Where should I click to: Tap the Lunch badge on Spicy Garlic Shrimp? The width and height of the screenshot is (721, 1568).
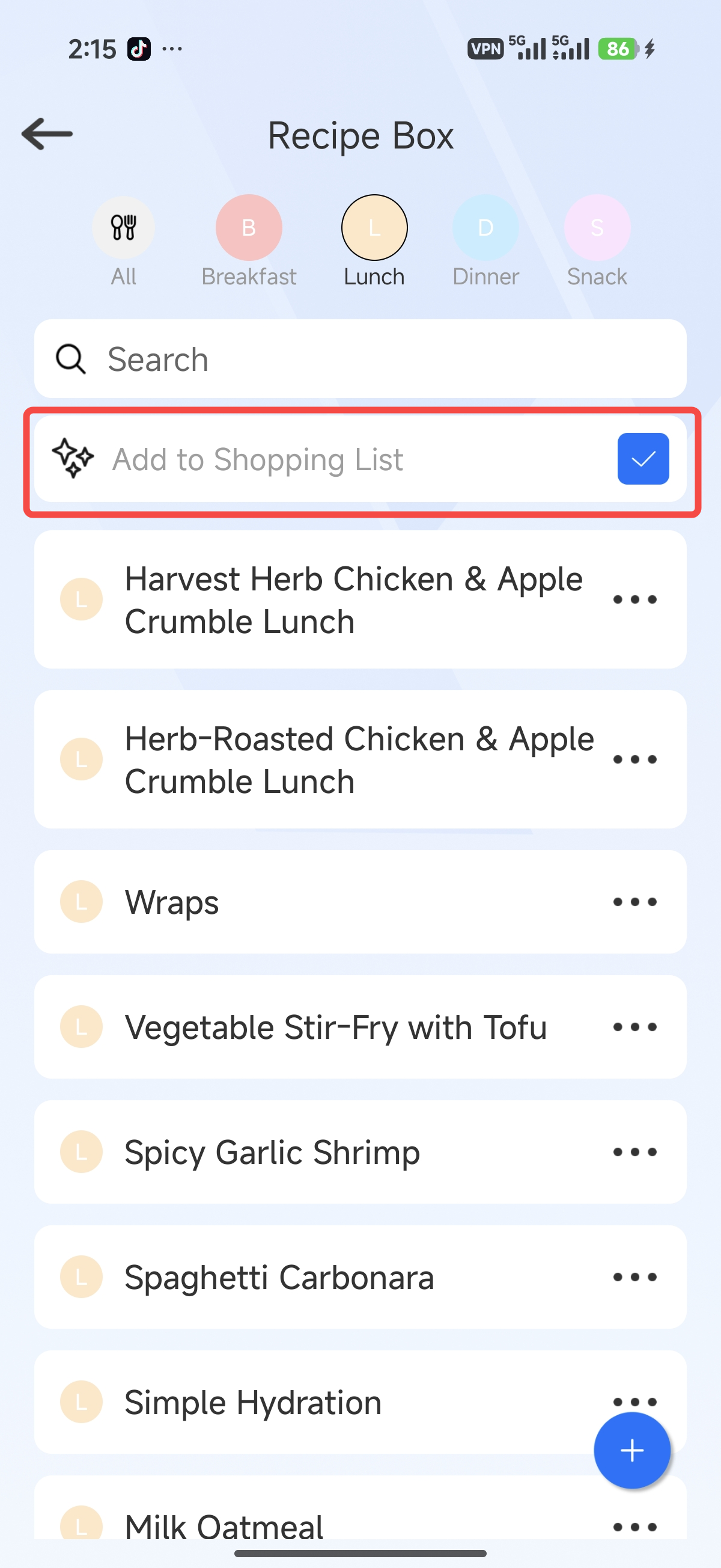point(82,1151)
